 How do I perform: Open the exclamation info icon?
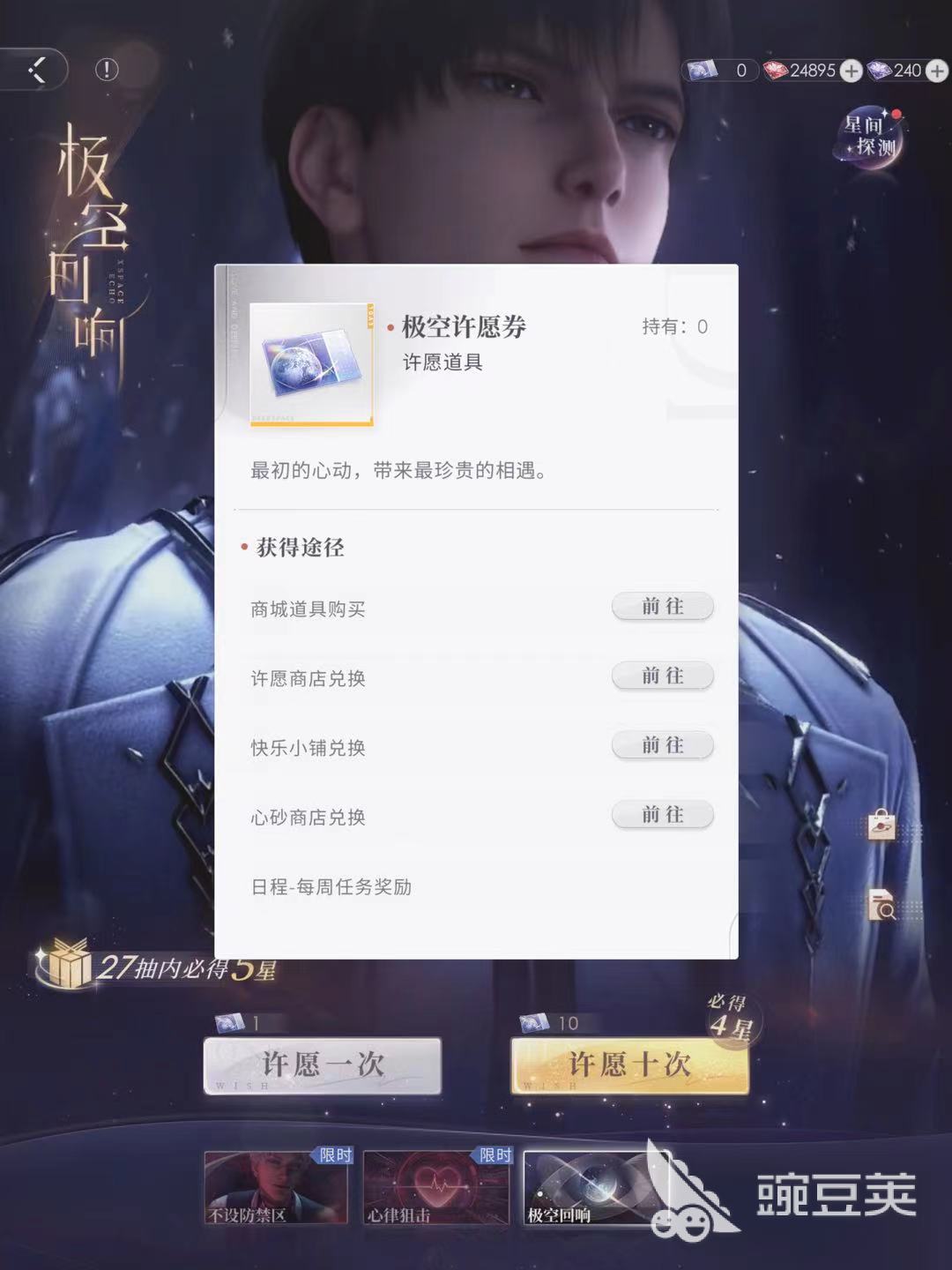coord(107,70)
